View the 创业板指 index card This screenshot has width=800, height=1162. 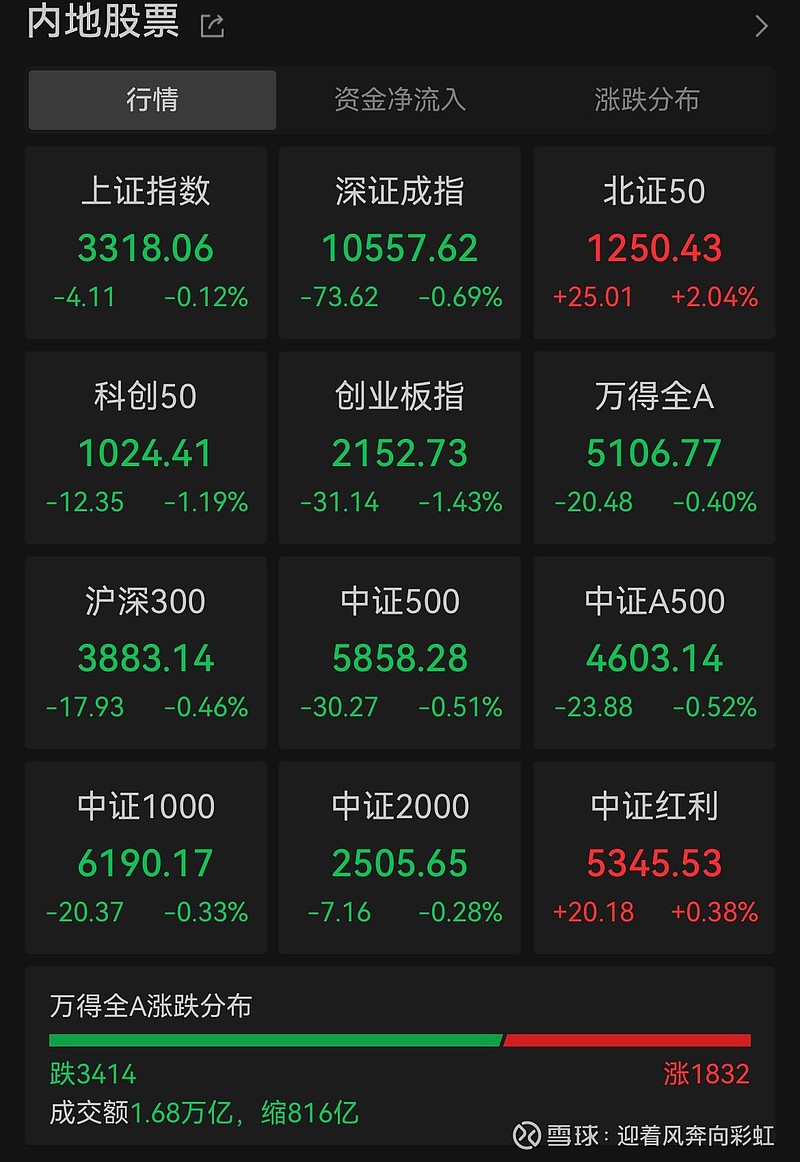tap(400, 448)
